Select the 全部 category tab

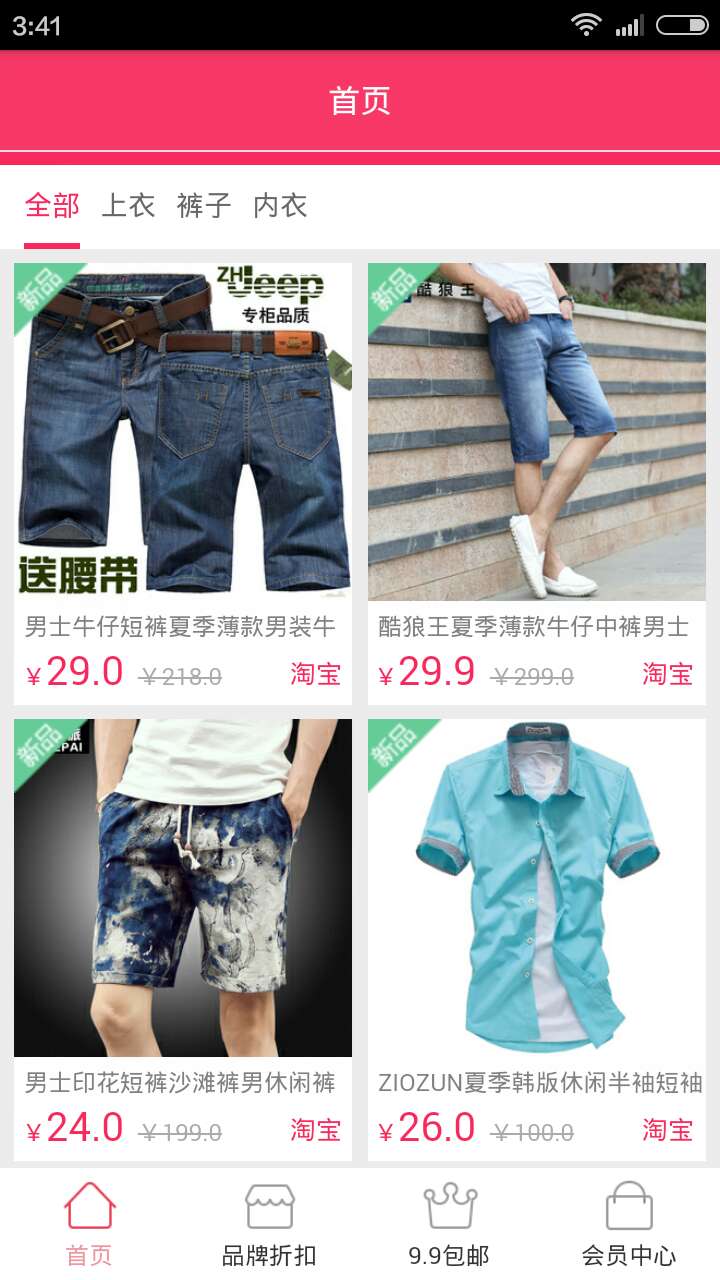pyautogui.click(x=52, y=206)
